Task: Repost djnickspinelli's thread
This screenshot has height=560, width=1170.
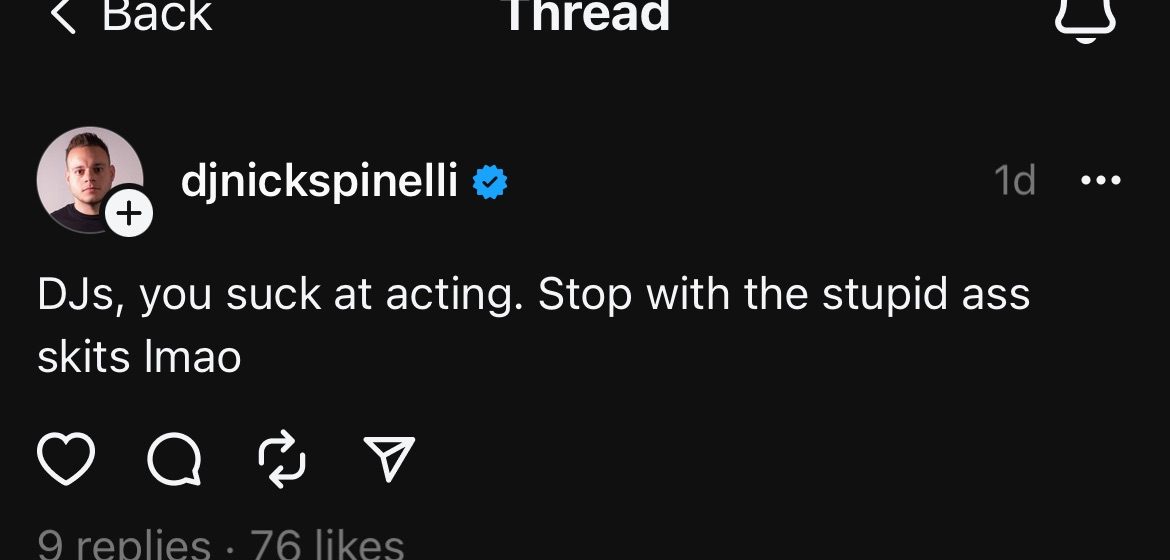Action: pos(281,460)
